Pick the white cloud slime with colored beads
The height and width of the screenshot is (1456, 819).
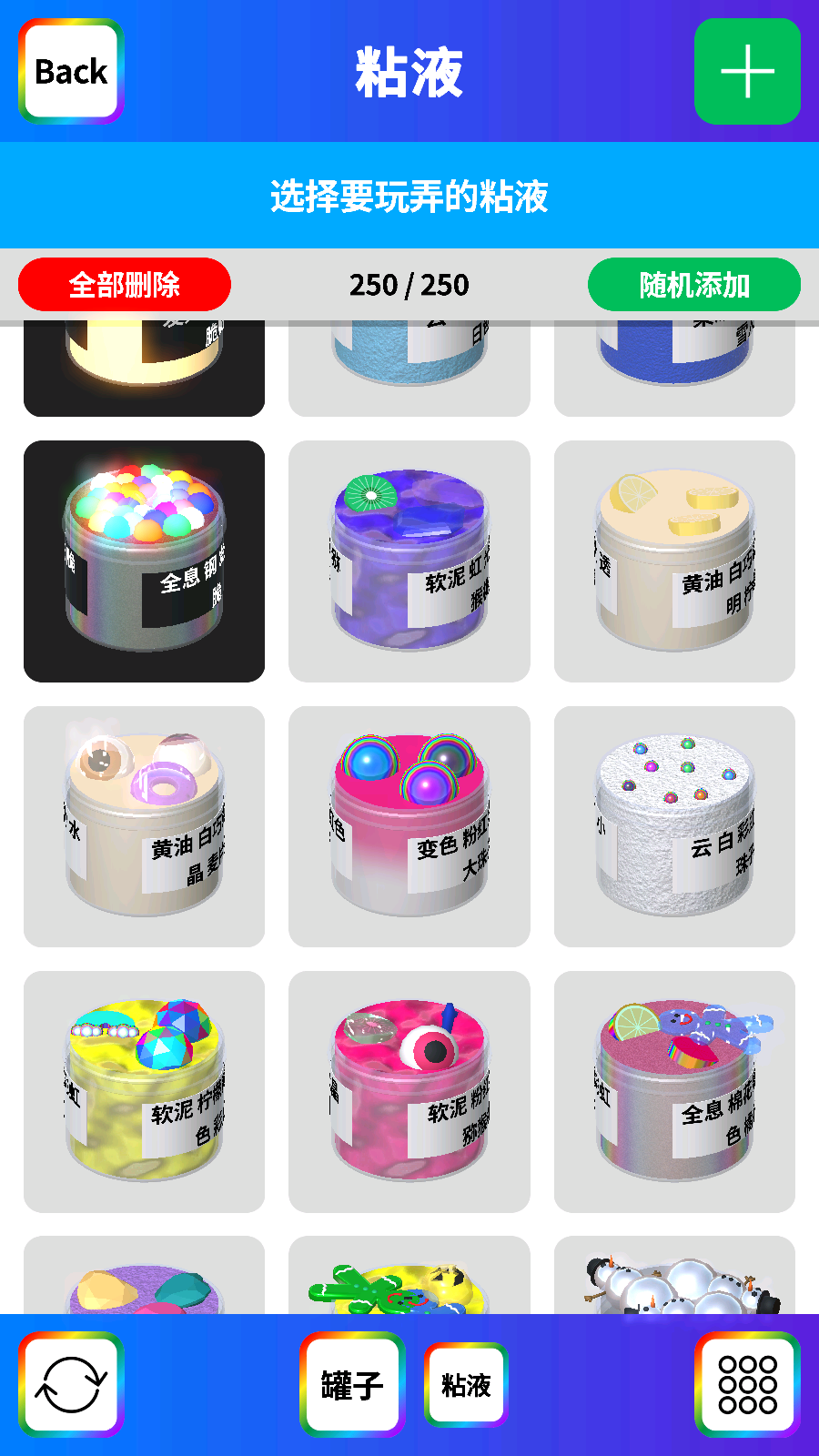[674, 826]
